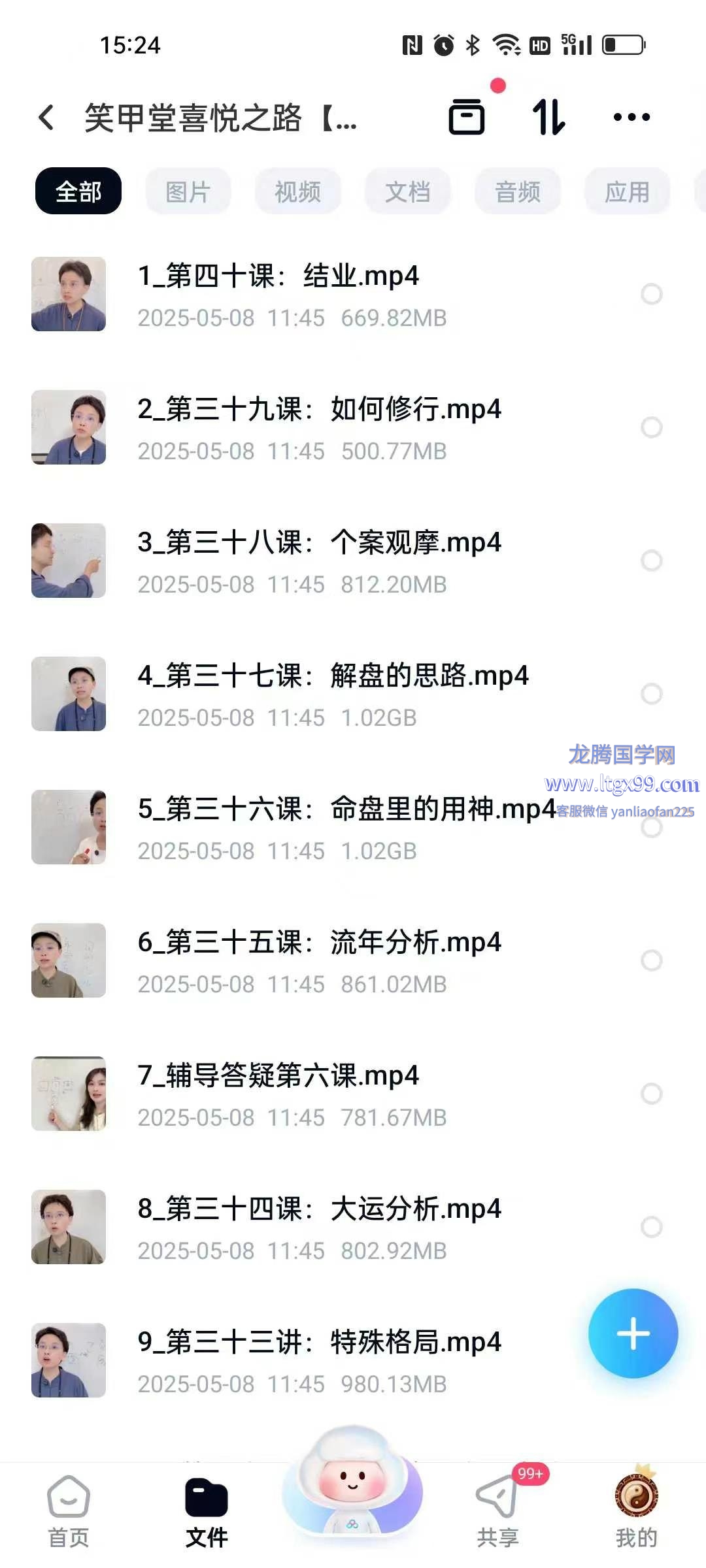Tap the blue plus floating button

633,1333
